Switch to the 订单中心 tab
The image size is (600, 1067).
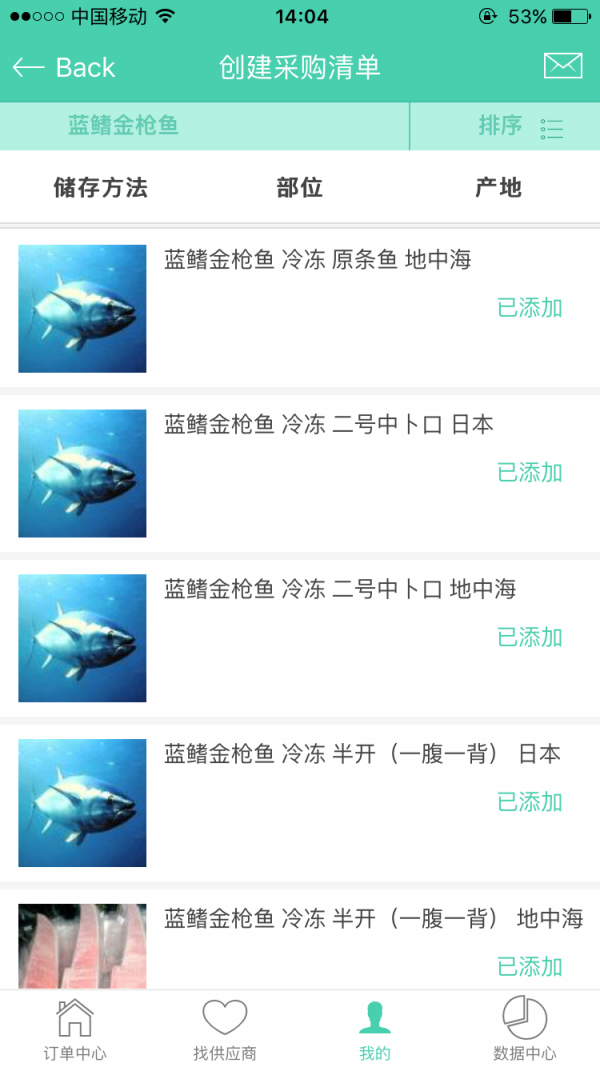click(x=75, y=1030)
